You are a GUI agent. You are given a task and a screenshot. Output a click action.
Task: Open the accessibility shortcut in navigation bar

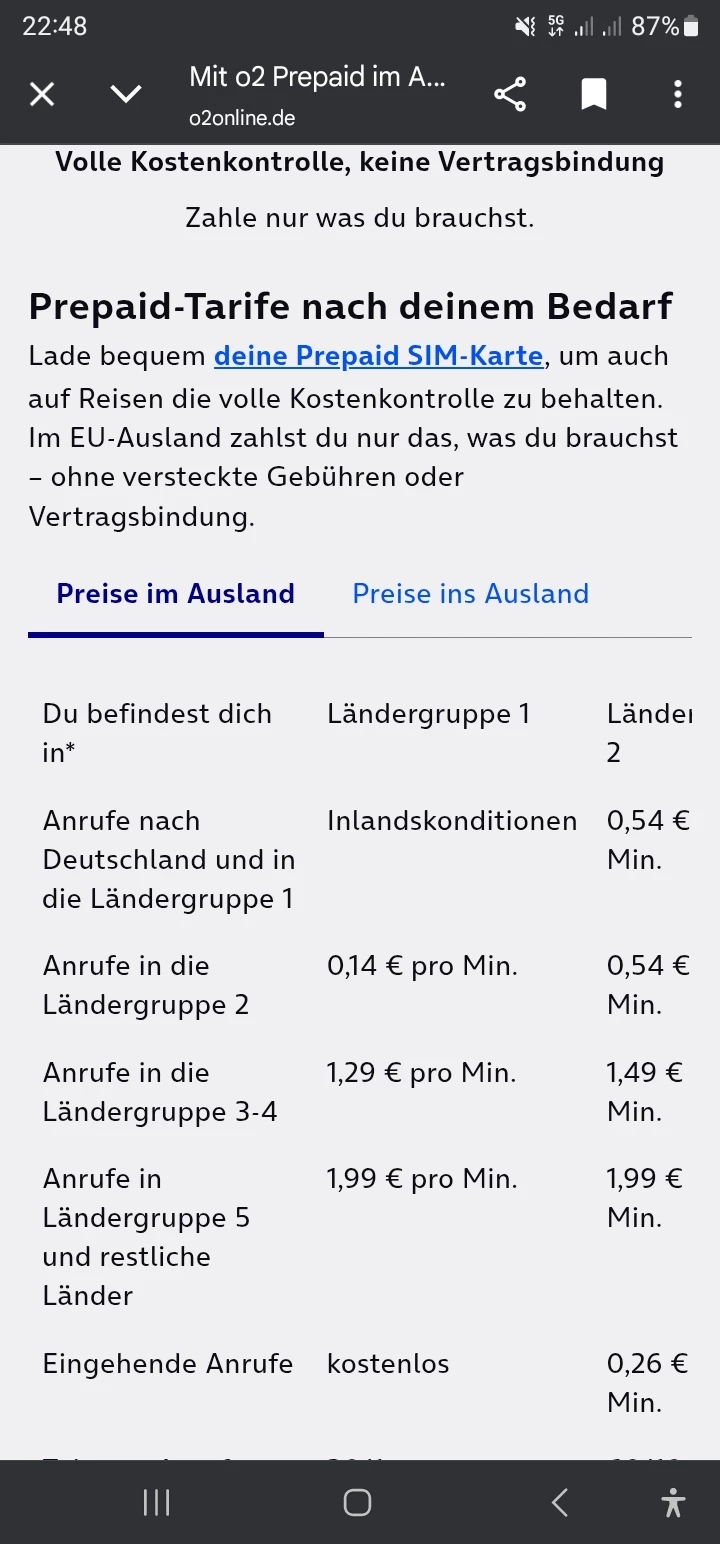[x=674, y=1502]
